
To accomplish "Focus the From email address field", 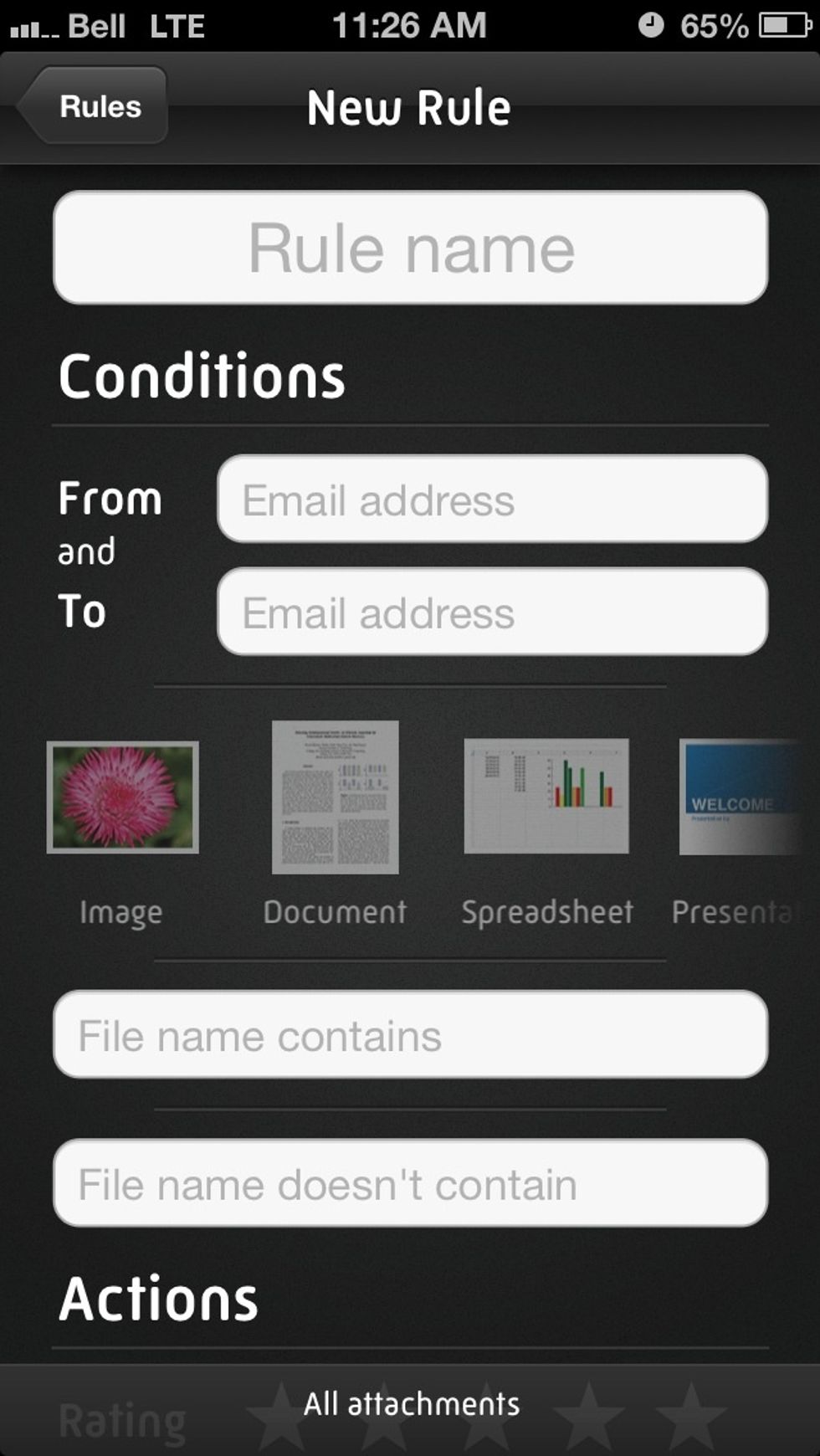I will coord(492,500).
